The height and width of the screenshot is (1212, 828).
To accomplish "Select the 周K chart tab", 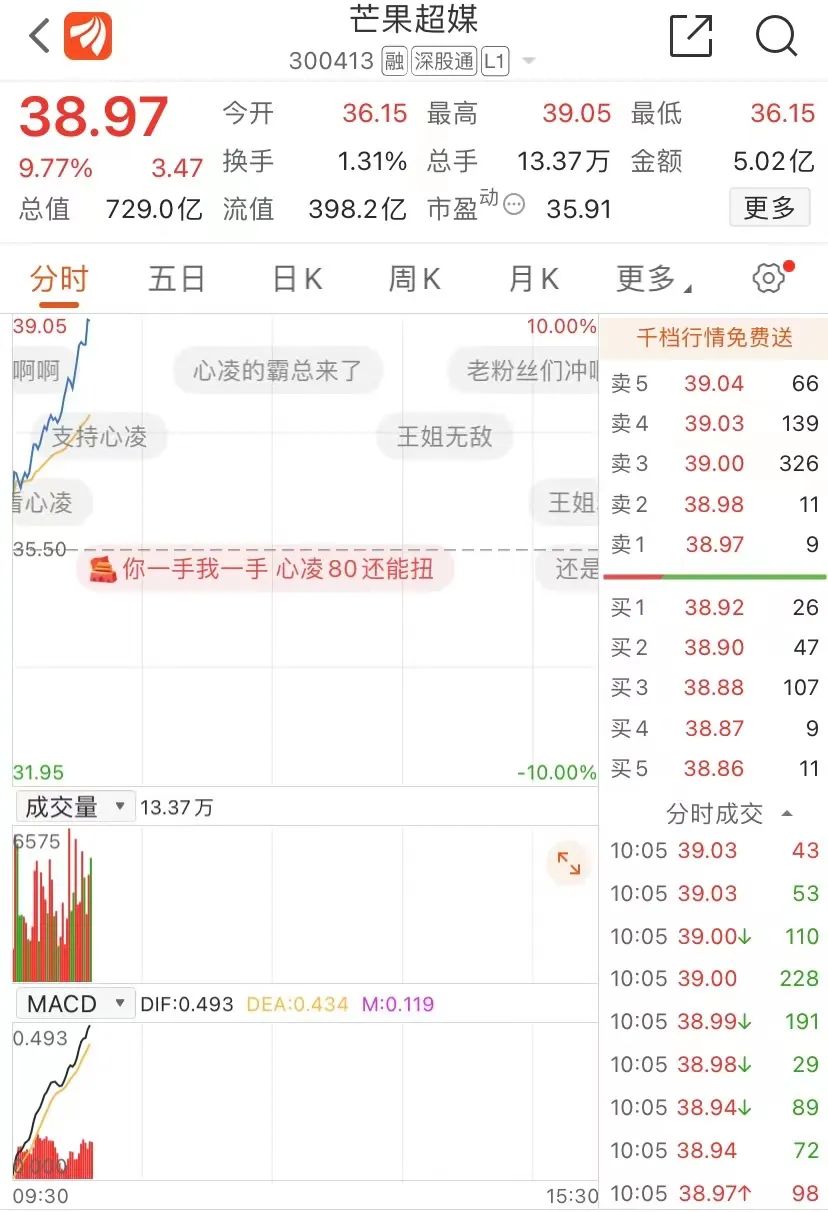I will pyautogui.click(x=415, y=279).
